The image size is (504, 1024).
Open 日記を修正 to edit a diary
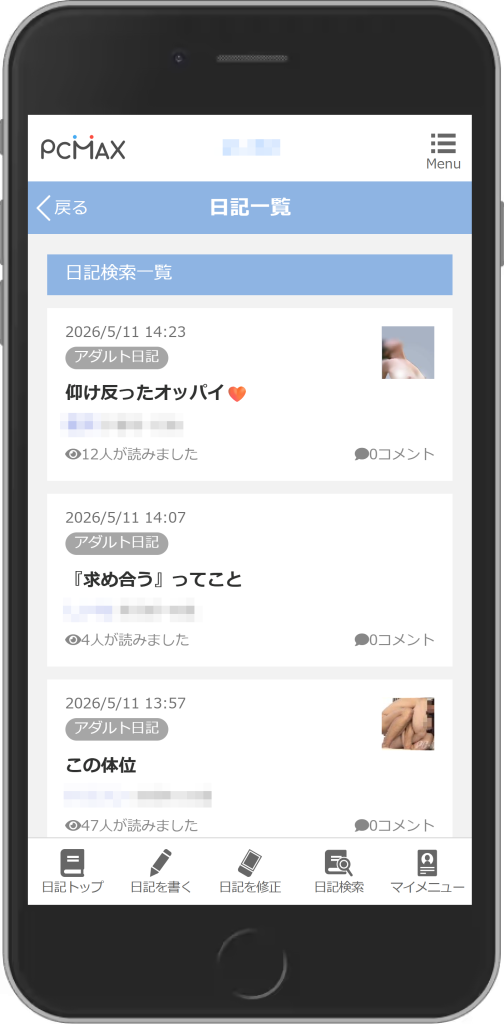tap(250, 871)
